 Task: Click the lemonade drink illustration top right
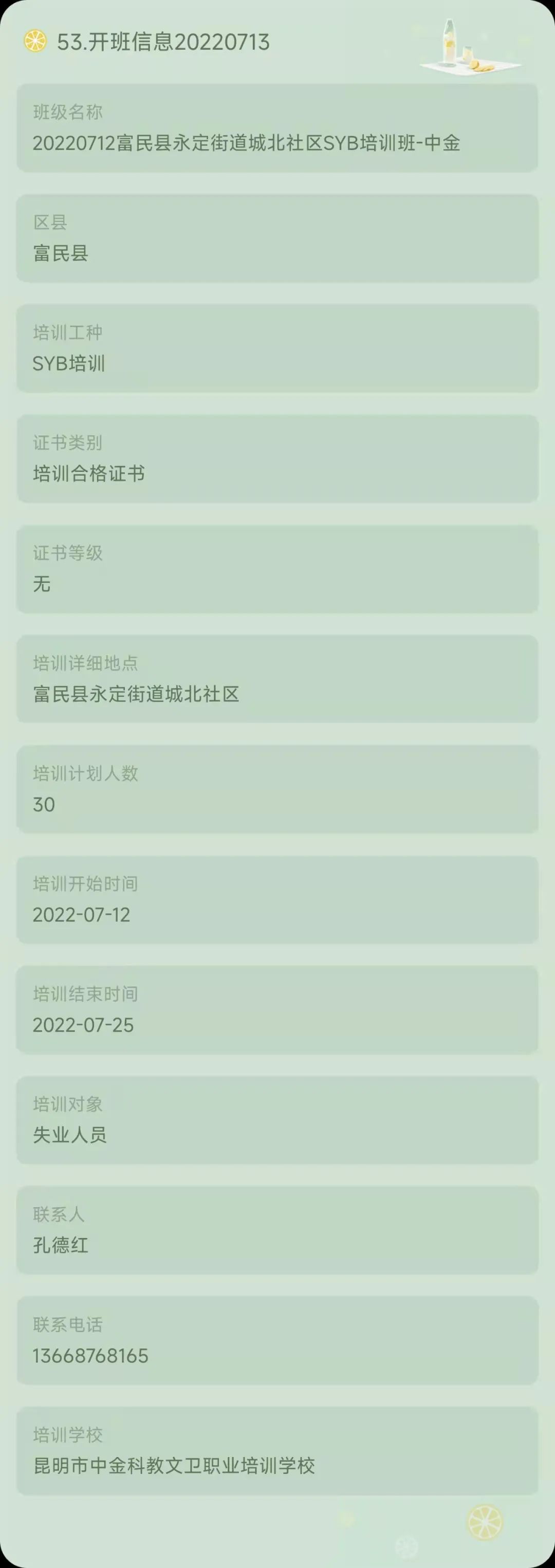(x=472, y=46)
